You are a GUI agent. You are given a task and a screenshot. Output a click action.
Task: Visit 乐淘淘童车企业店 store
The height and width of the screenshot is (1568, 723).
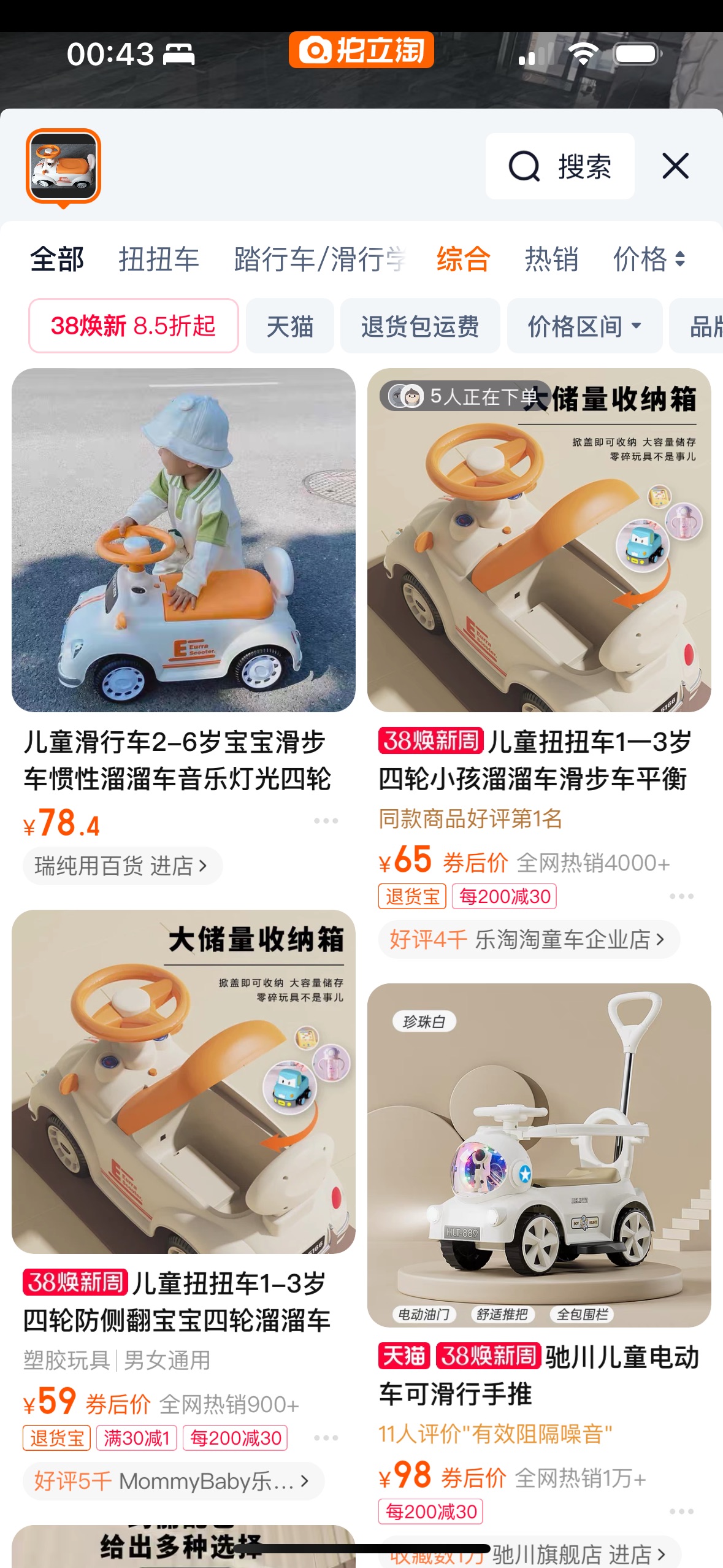click(529, 939)
